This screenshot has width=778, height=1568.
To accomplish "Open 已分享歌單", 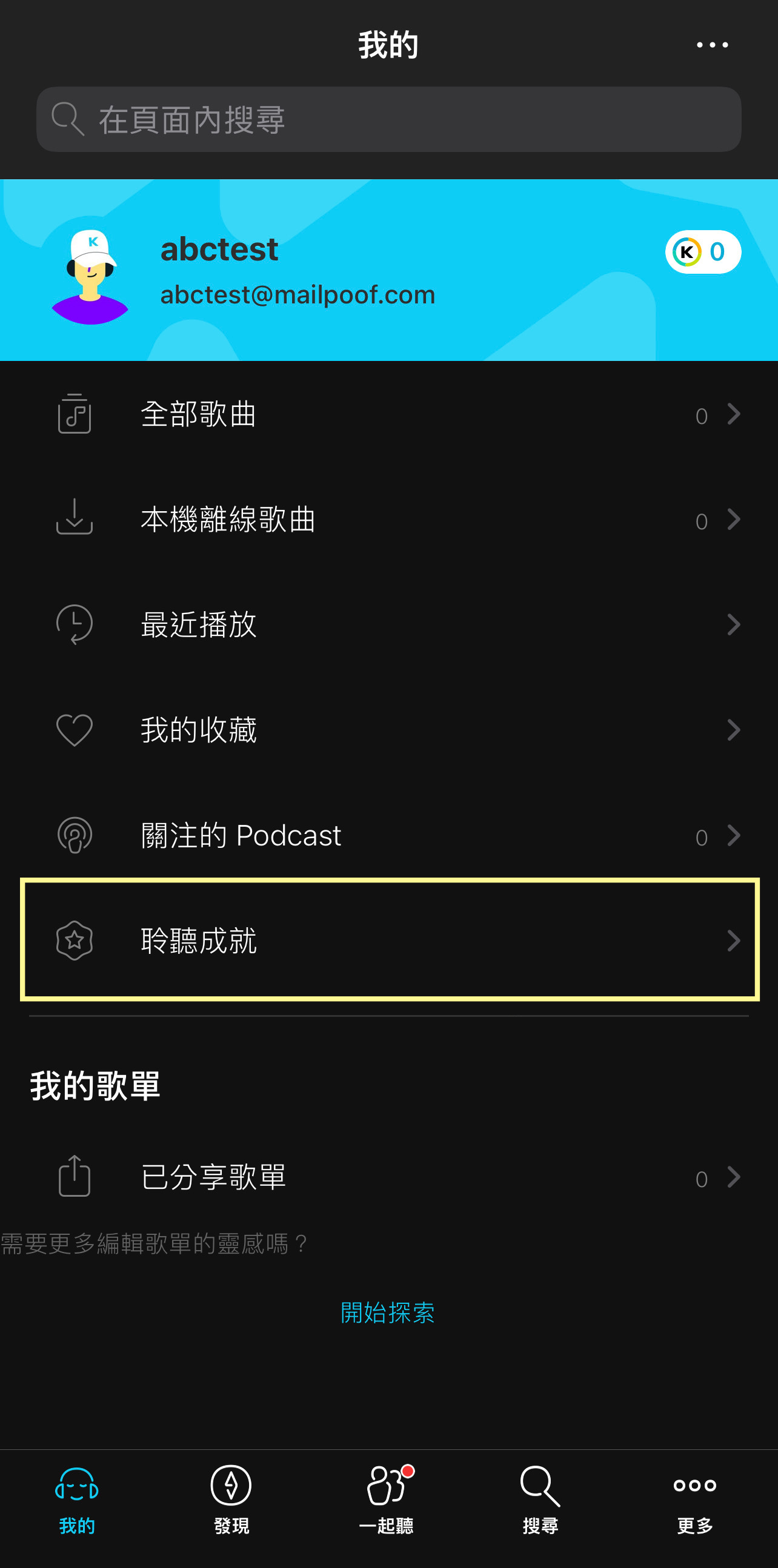I will pos(388,1177).
